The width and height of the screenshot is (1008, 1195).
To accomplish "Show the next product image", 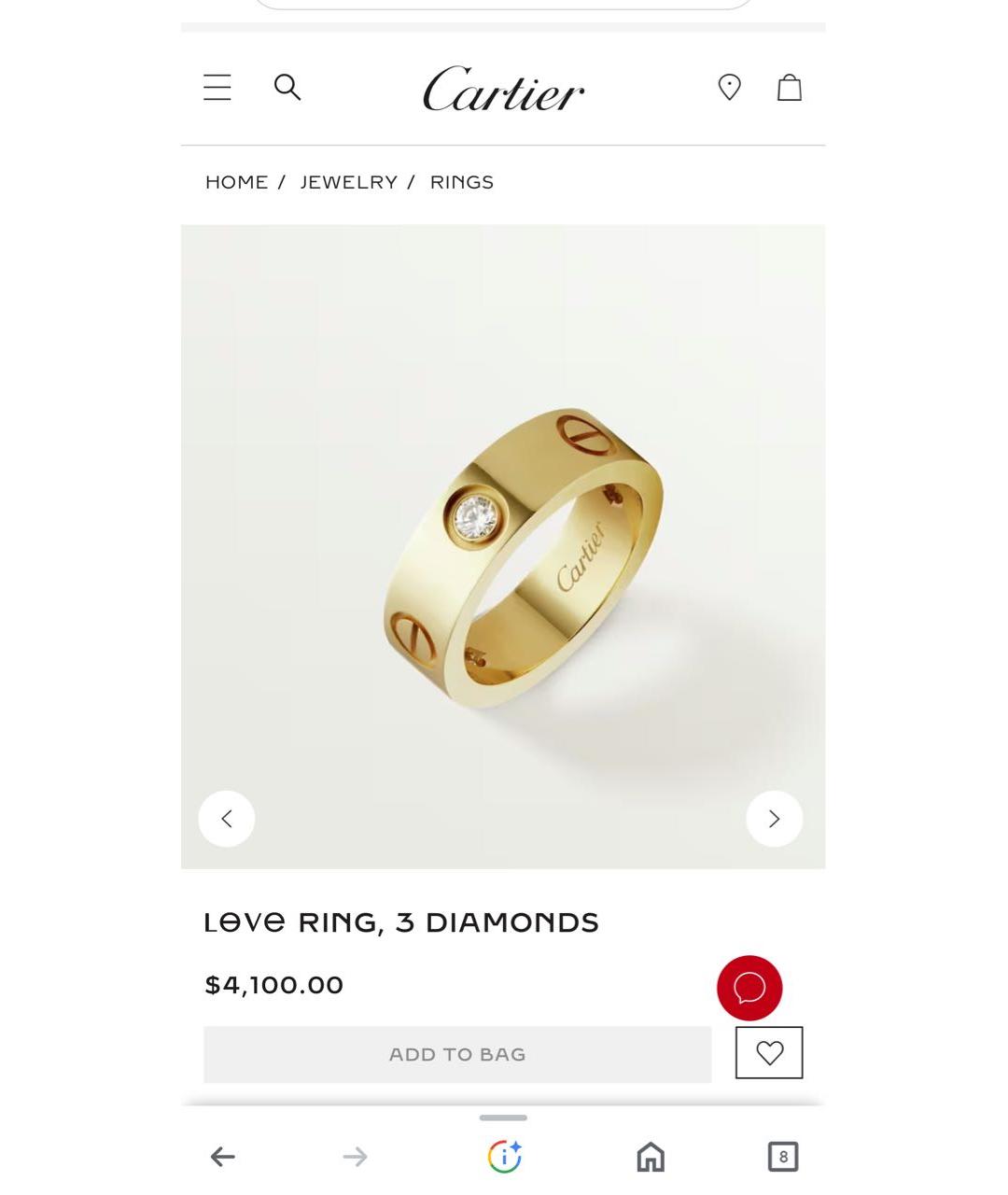I will (x=774, y=819).
